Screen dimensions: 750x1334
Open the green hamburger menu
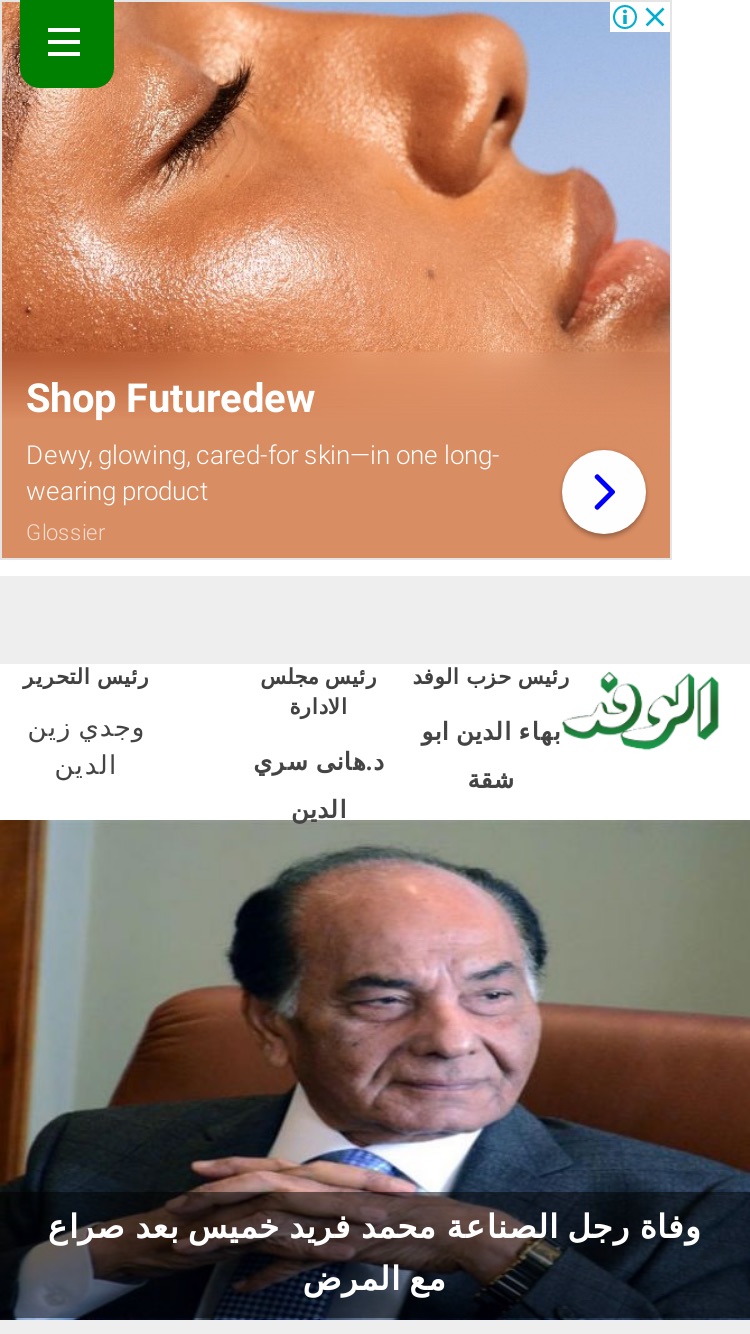66,42
